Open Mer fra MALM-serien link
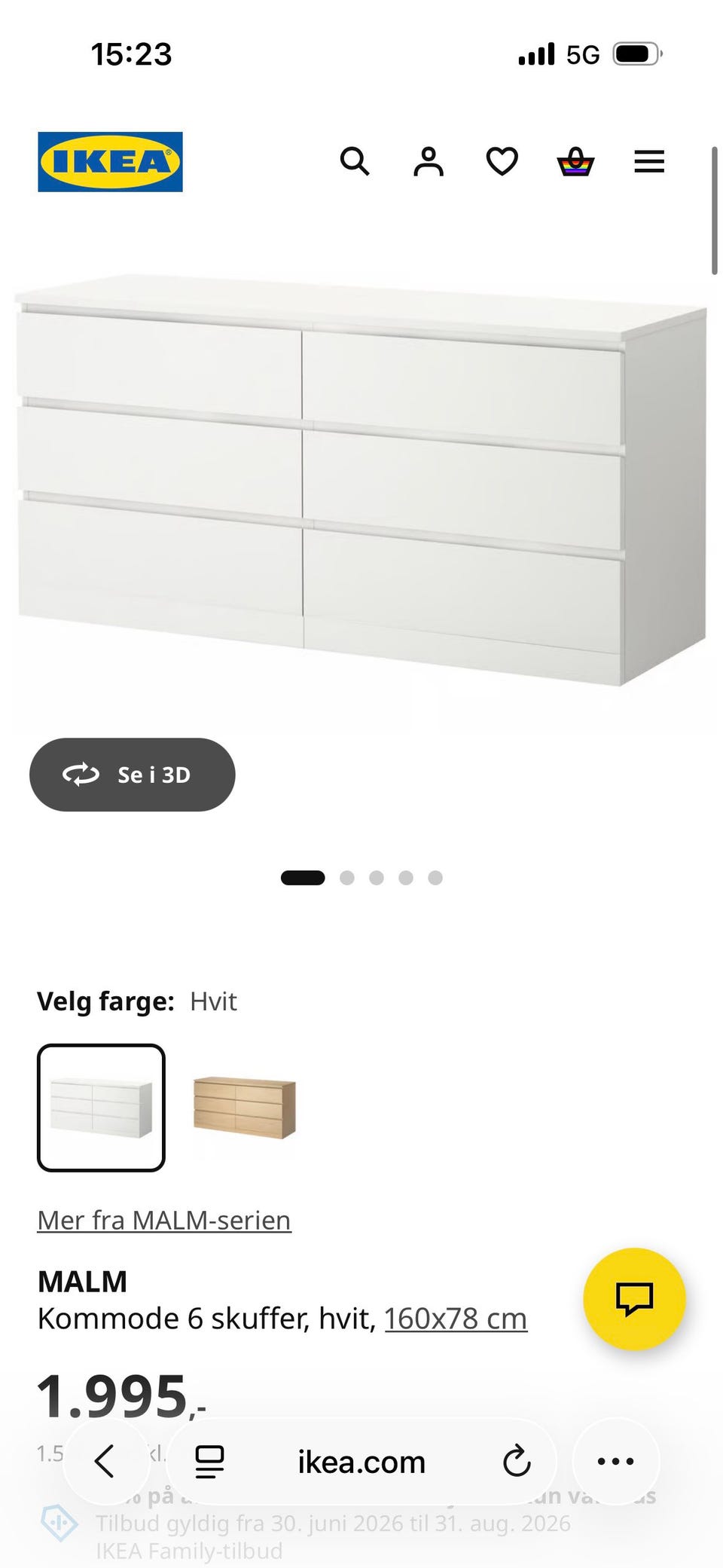 click(164, 1220)
